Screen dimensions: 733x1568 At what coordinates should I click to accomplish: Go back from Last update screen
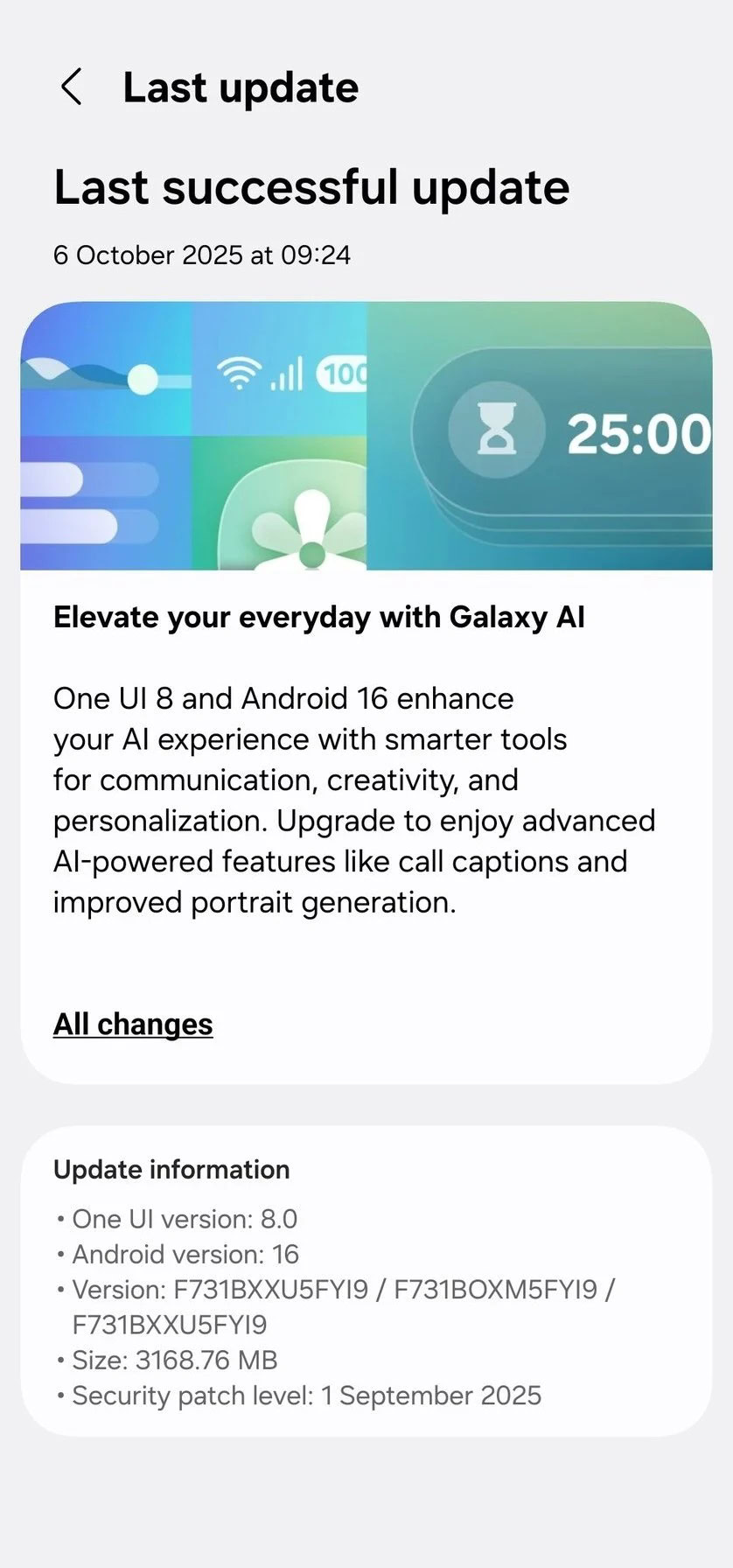click(72, 87)
